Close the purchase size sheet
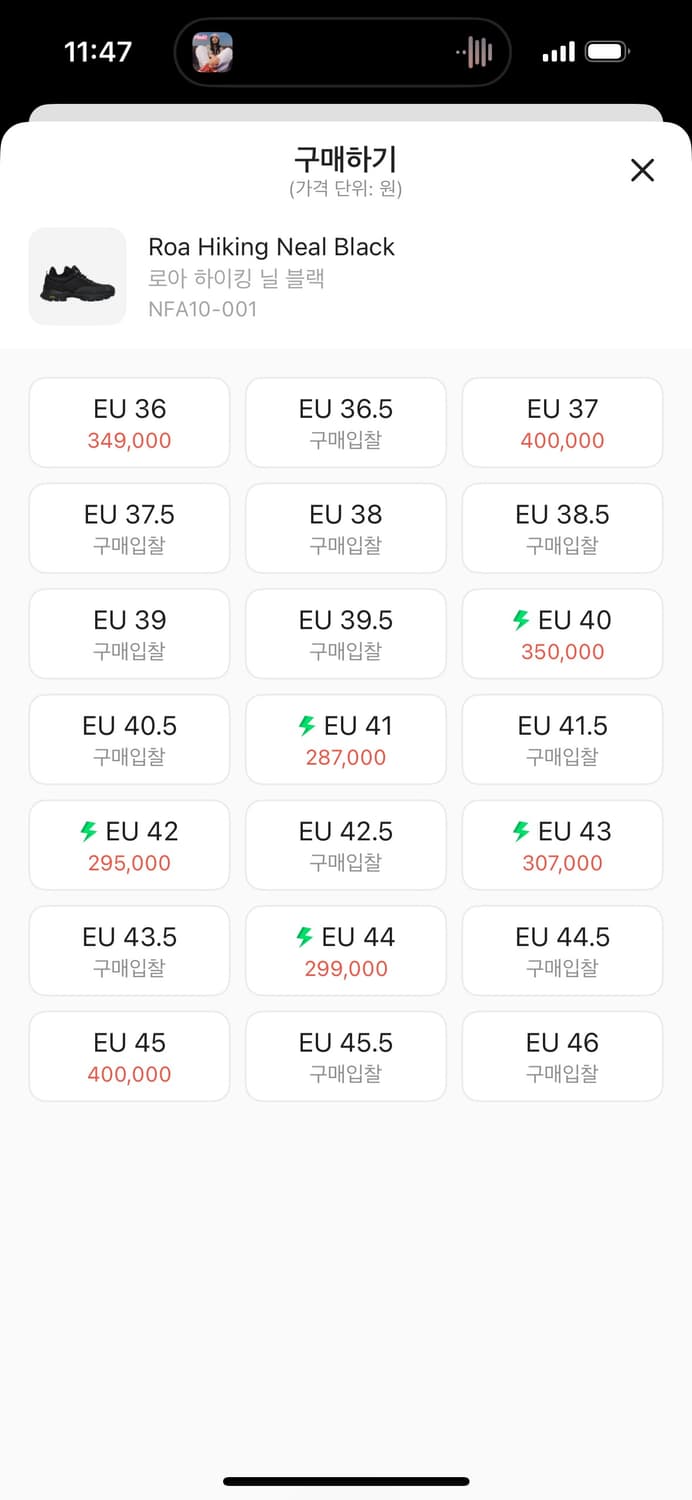 pyautogui.click(x=642, y=170)
